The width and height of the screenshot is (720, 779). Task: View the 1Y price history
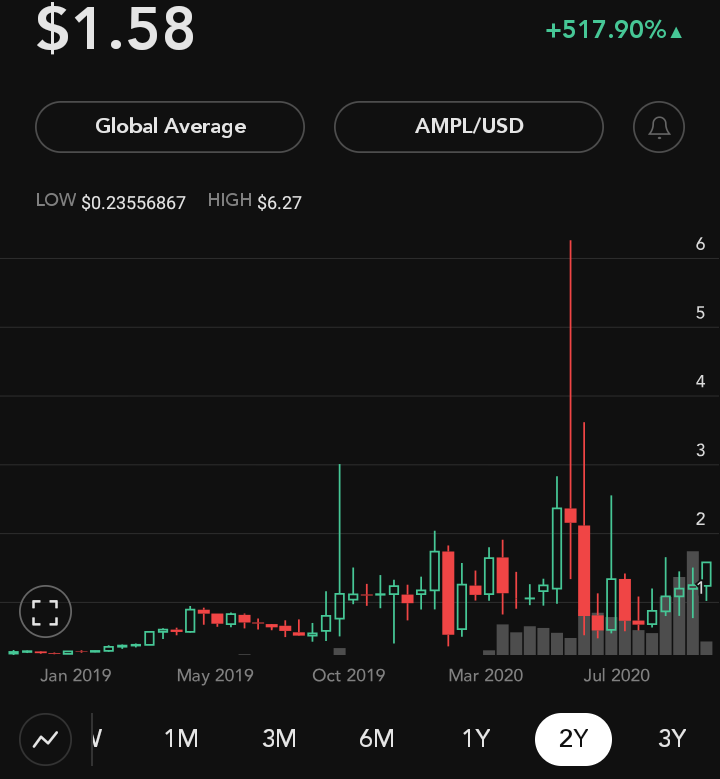pyautogui.click(x=476, y=739)
